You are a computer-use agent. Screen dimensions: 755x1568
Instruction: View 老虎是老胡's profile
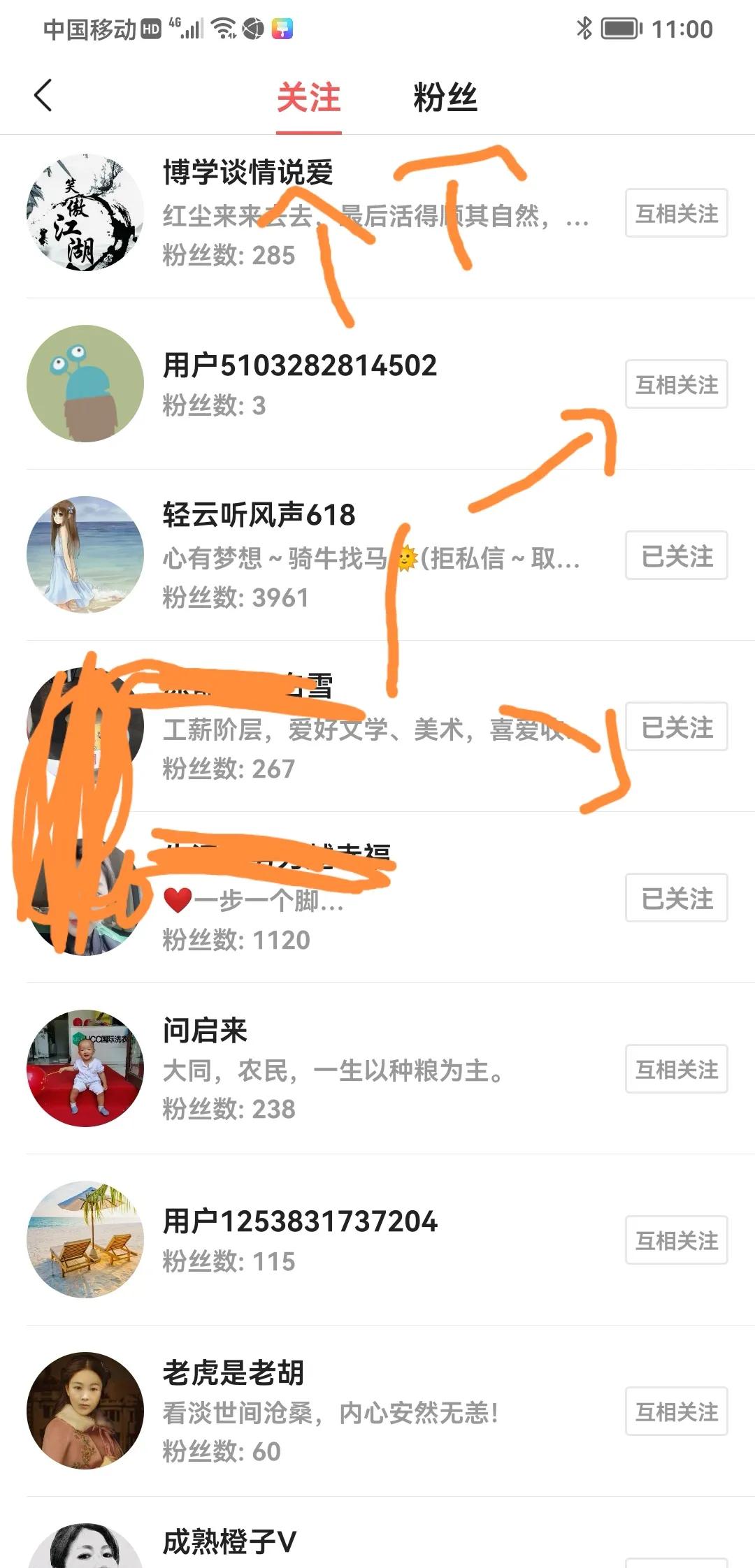[233, 1373]
